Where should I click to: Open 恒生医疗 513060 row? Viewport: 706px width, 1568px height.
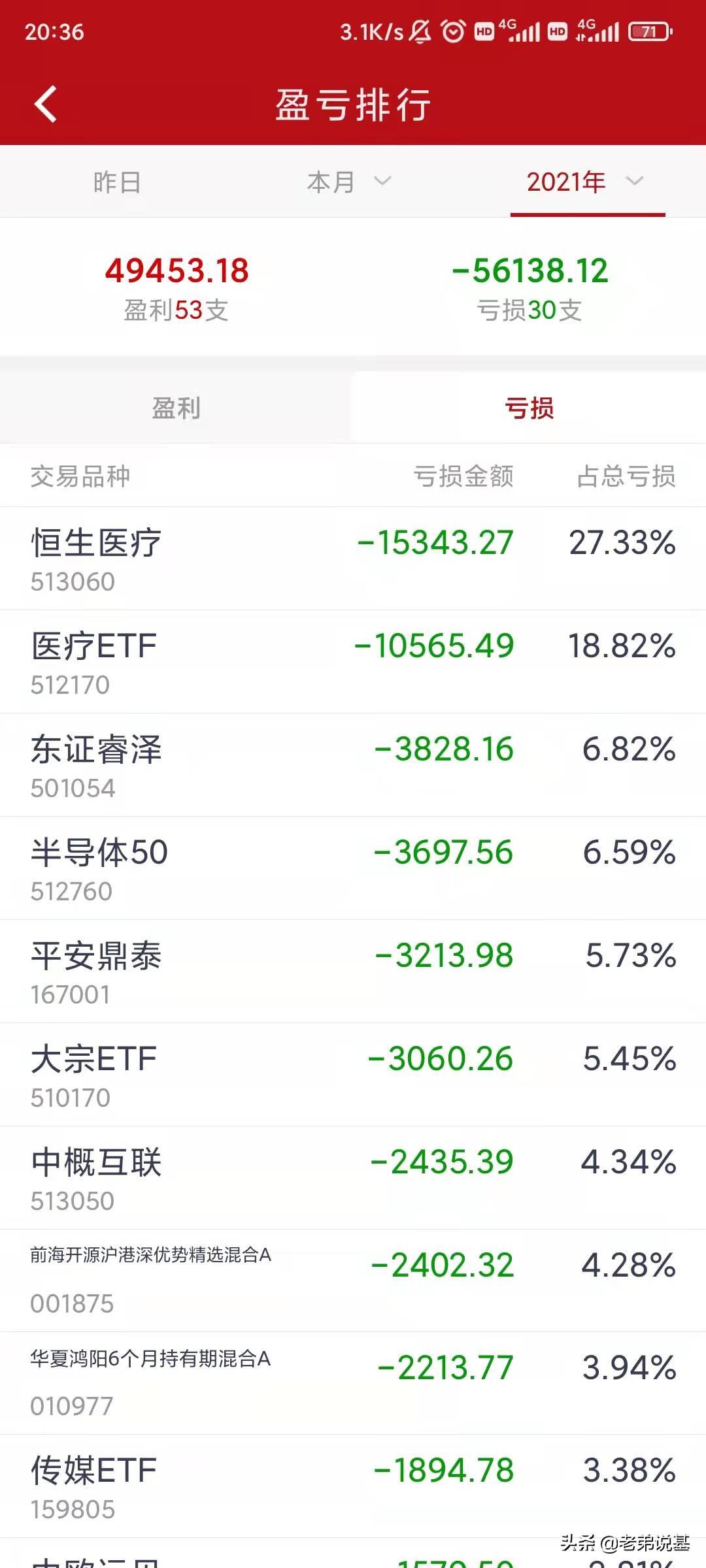pyautogui.click(x=353, y=559)
